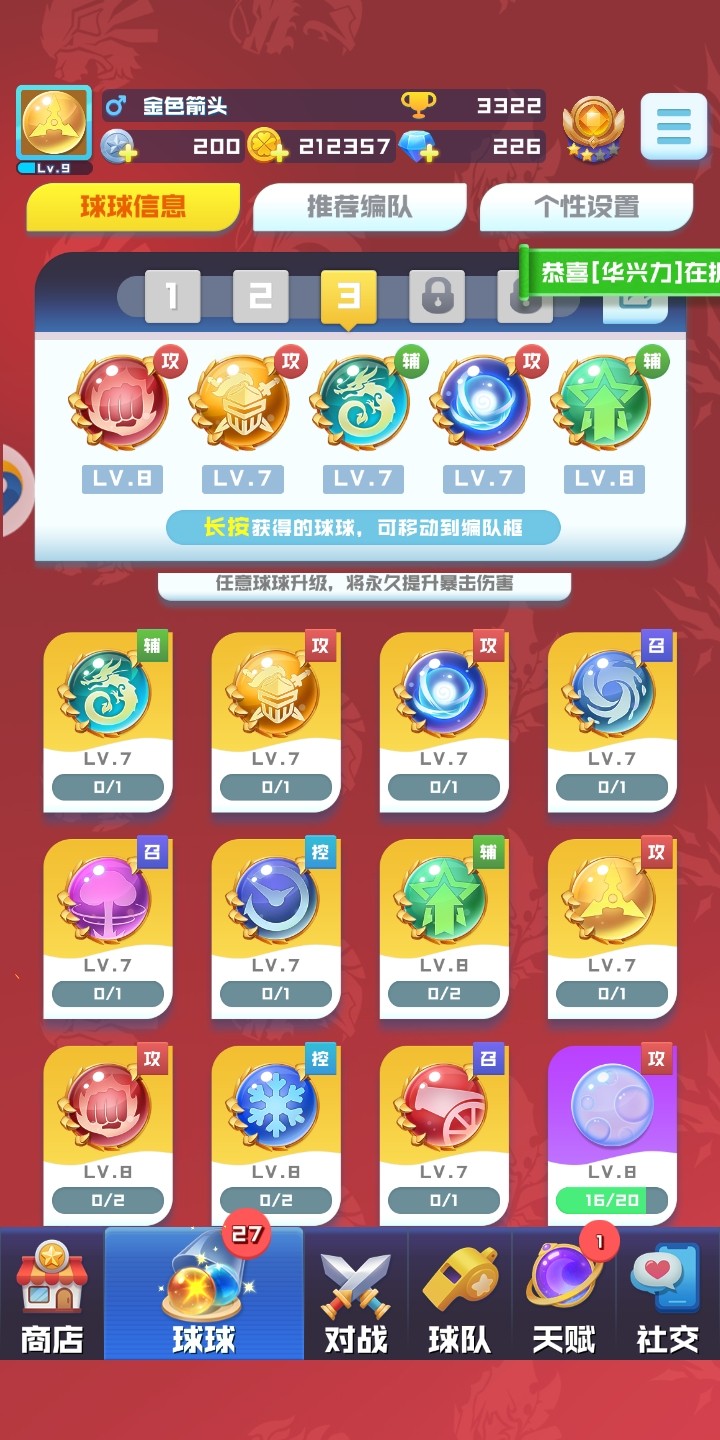This screenshot has height=1440, width=720.
Task: Go to 天赋 talent tab
Action: [x=563, y=1296]
